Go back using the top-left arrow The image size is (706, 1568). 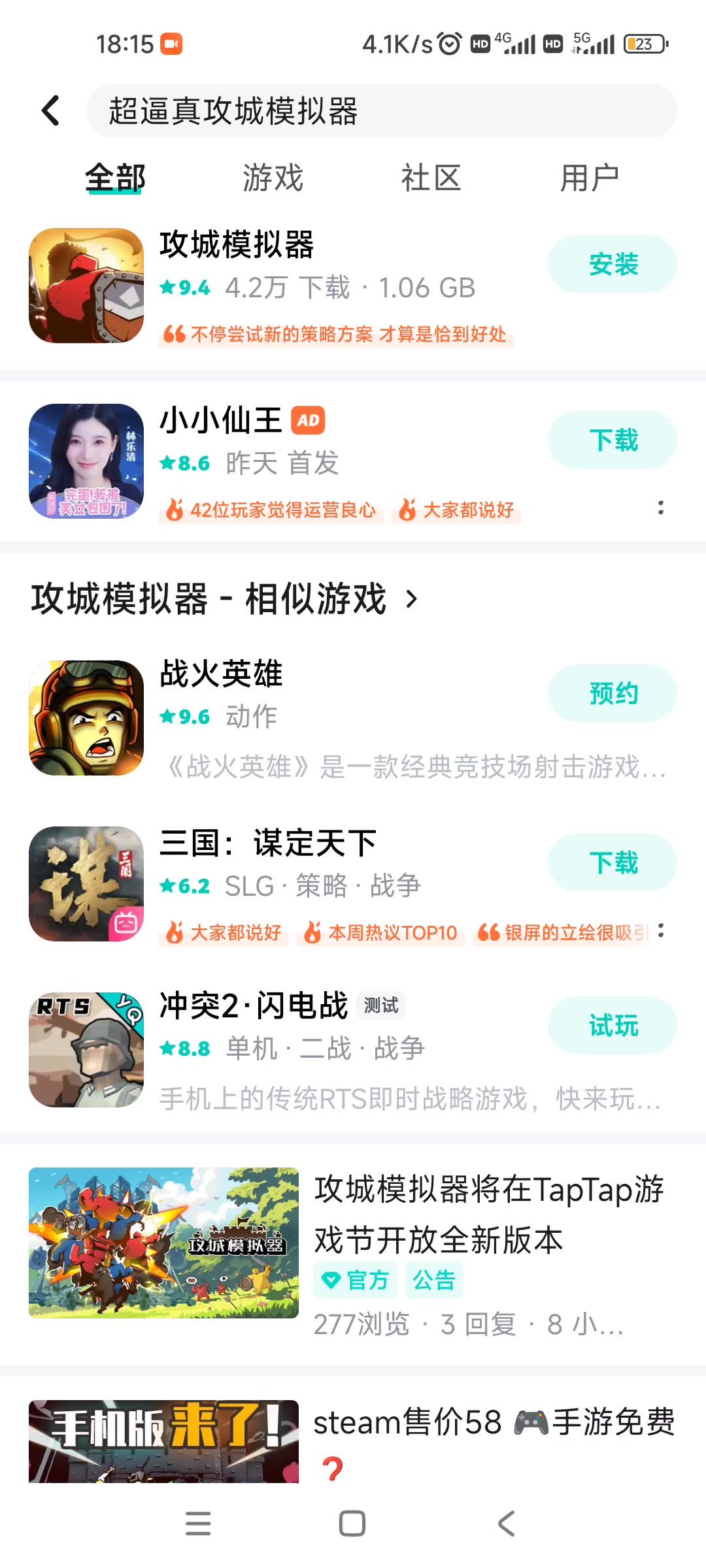pyautogui.click(x=51, y=110)
